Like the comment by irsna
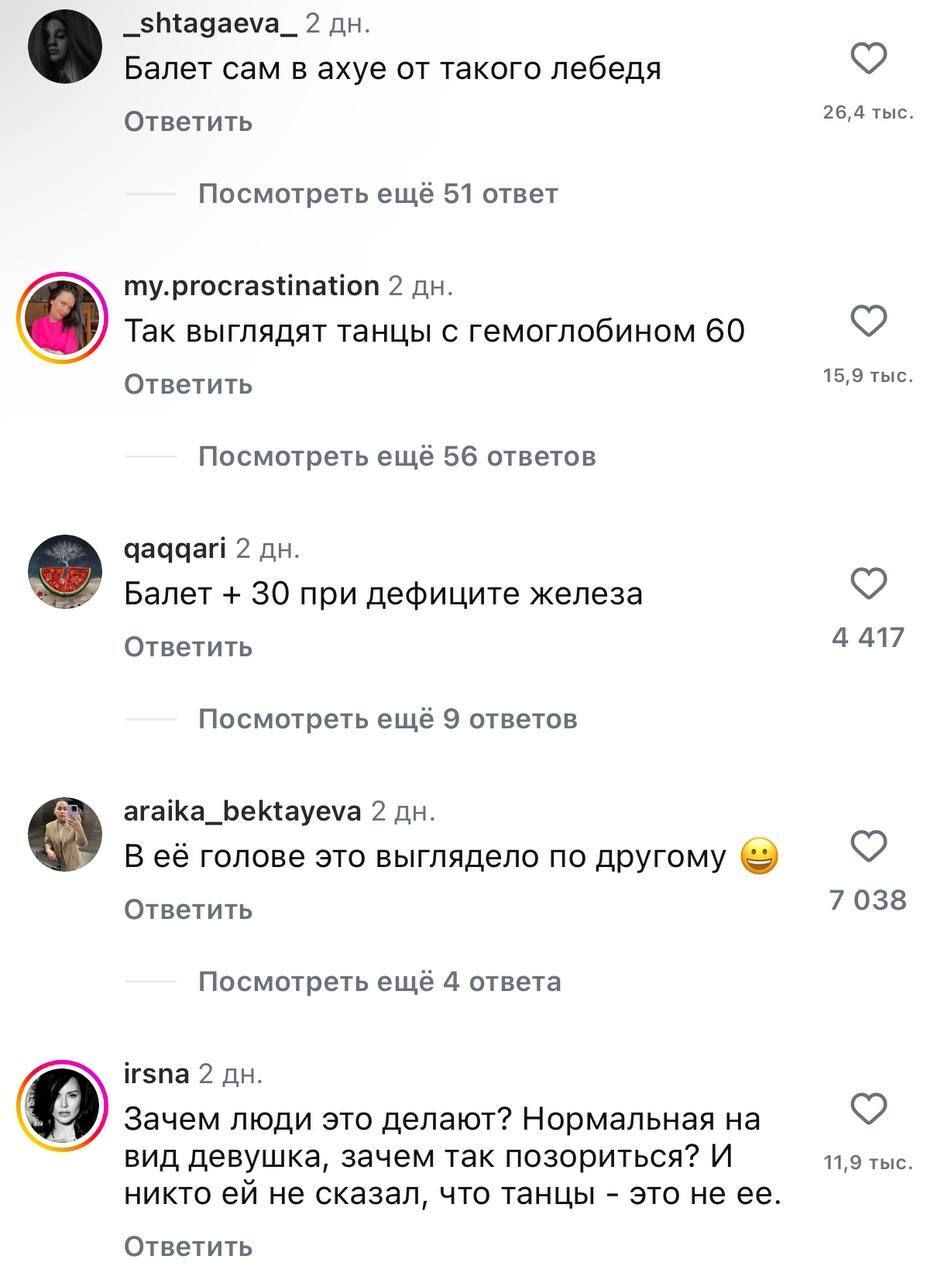 (x=868, y=1109)
